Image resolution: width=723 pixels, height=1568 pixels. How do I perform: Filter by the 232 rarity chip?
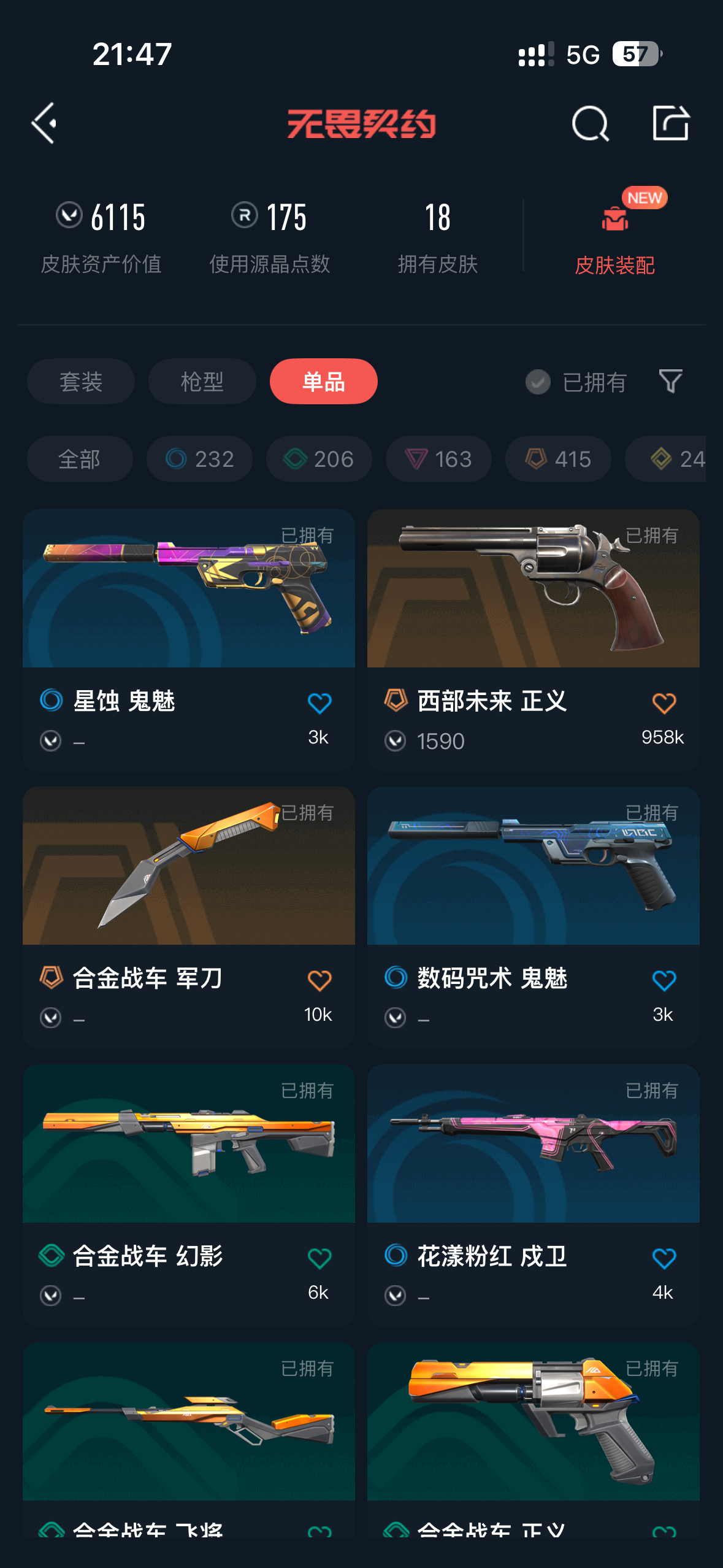tap(199, 459)
